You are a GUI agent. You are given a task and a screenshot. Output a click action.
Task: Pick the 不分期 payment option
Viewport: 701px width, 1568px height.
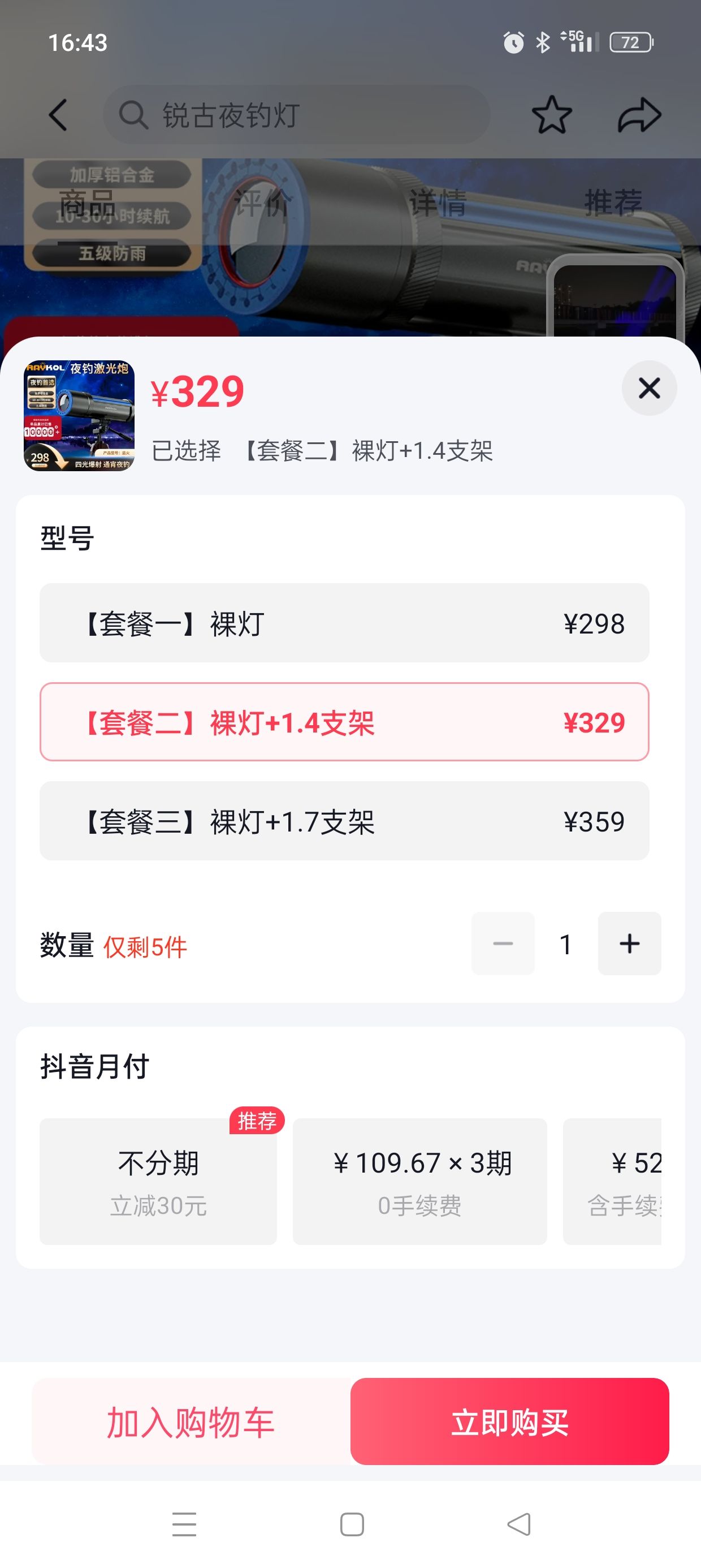tap(158, 1181)
